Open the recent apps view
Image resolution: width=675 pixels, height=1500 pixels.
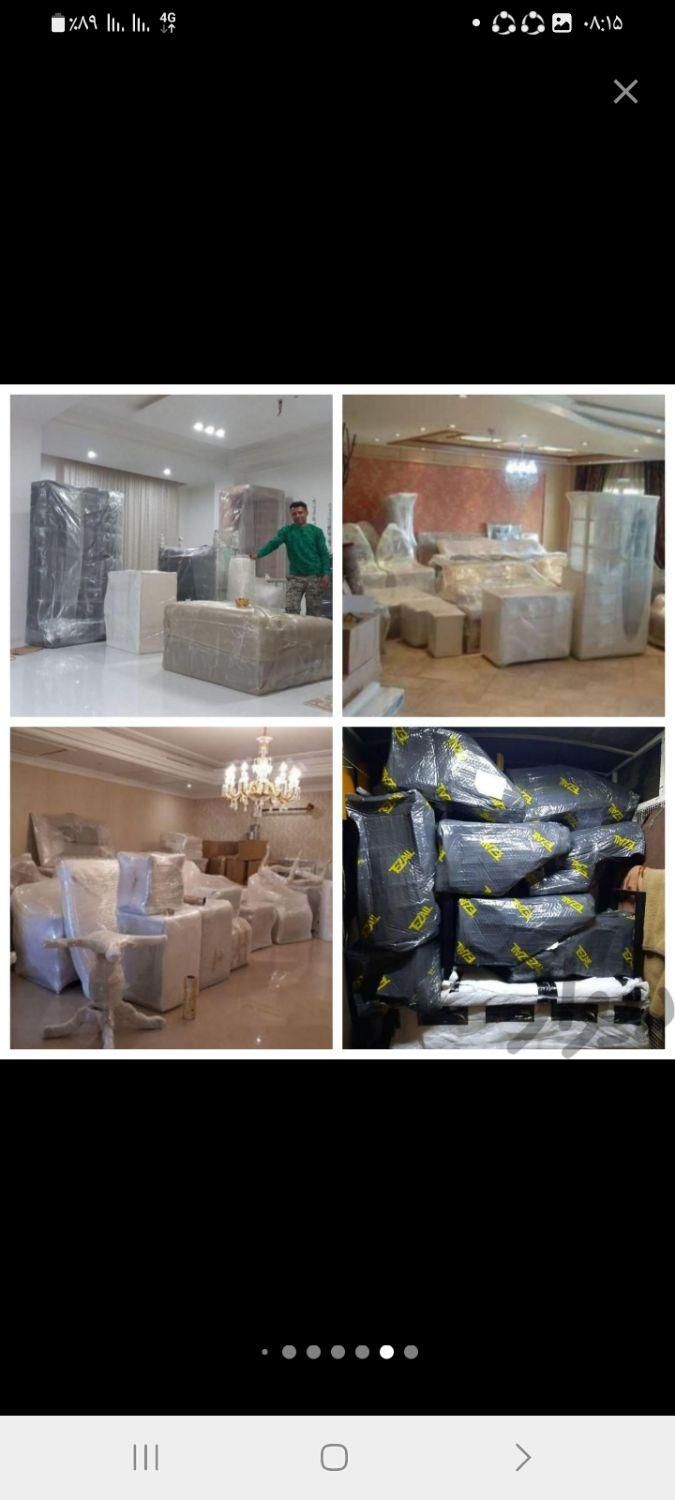(x=146, y=1457)
